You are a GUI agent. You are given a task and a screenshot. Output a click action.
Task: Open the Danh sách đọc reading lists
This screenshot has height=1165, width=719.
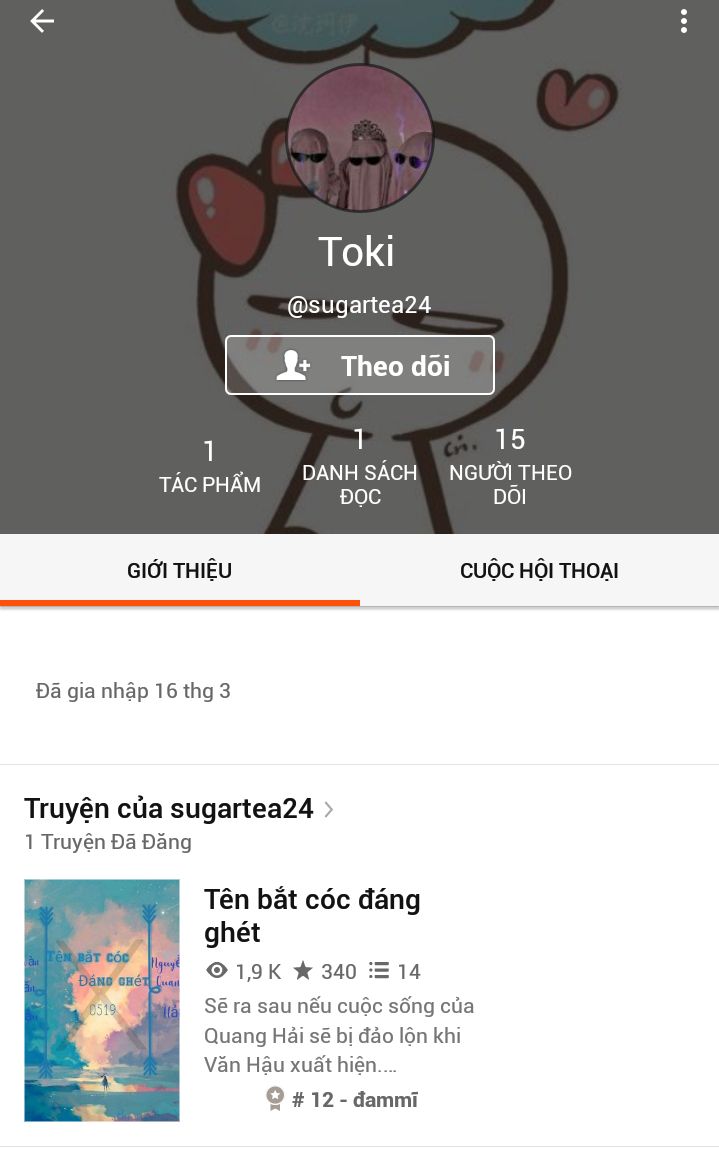tap(360, 466)
